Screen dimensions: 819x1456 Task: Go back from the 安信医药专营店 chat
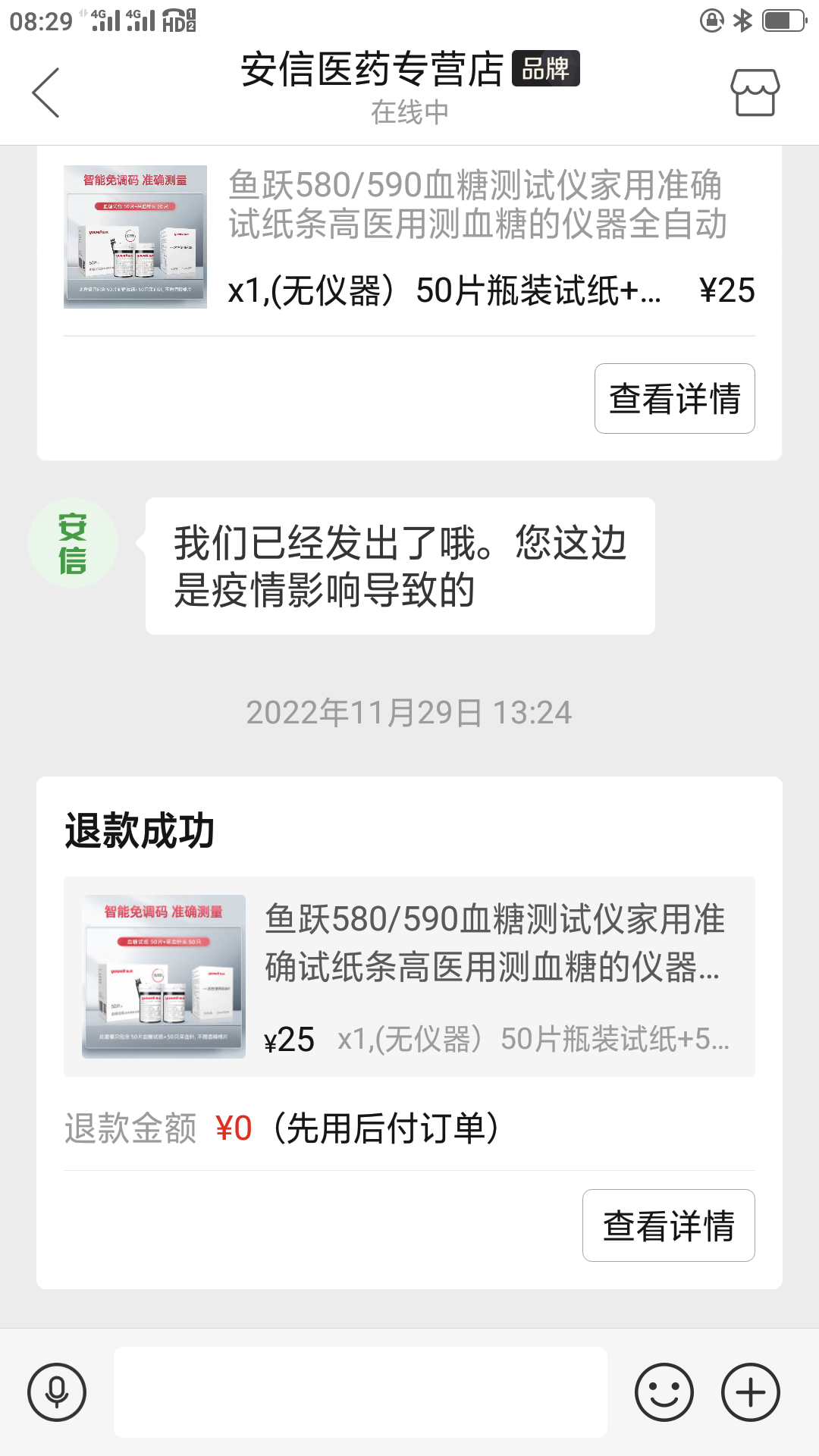45,93
